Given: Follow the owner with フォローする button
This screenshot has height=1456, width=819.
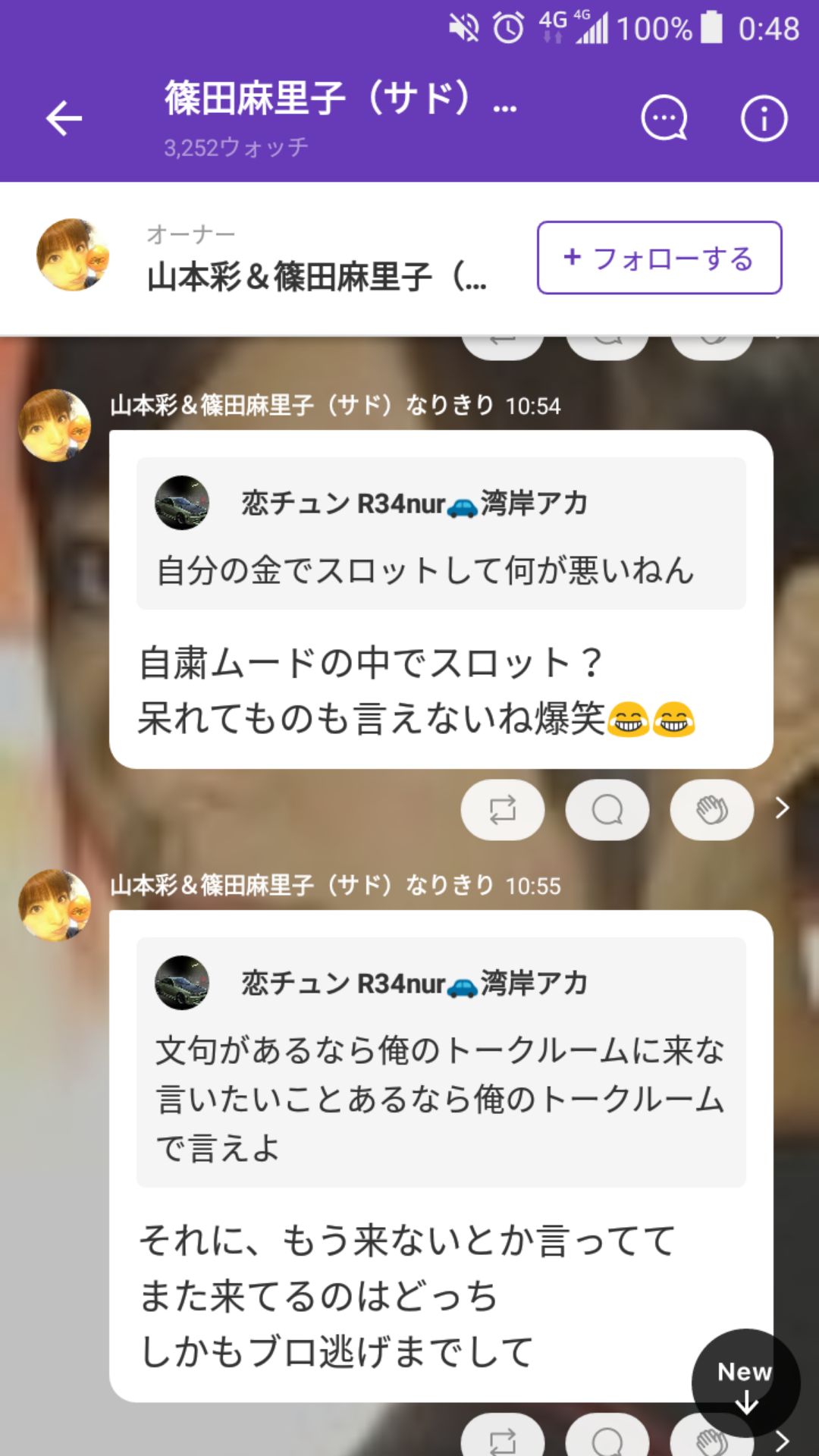Looking at the screenshot, I should [x=657, y=259].
